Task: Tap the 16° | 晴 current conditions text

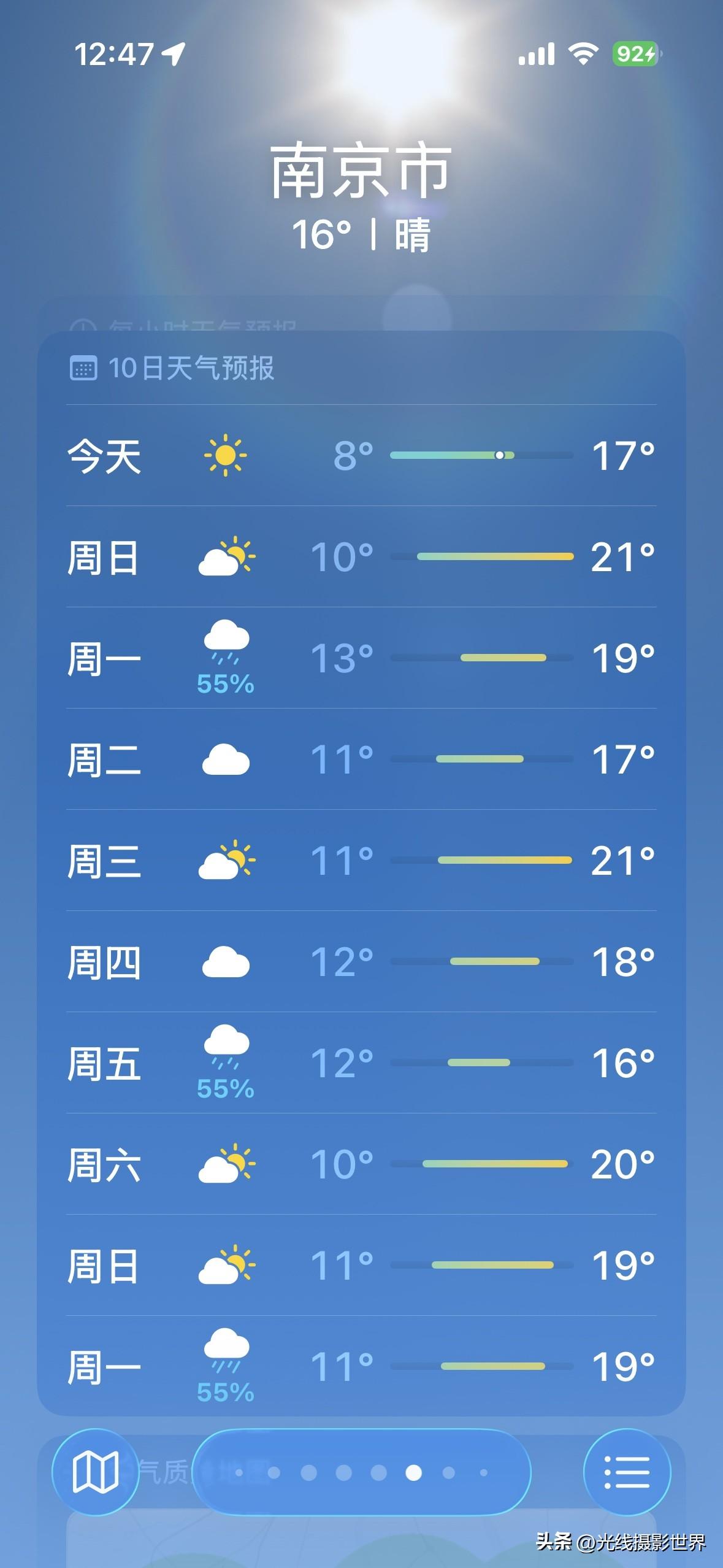Action: pos(361,235)
